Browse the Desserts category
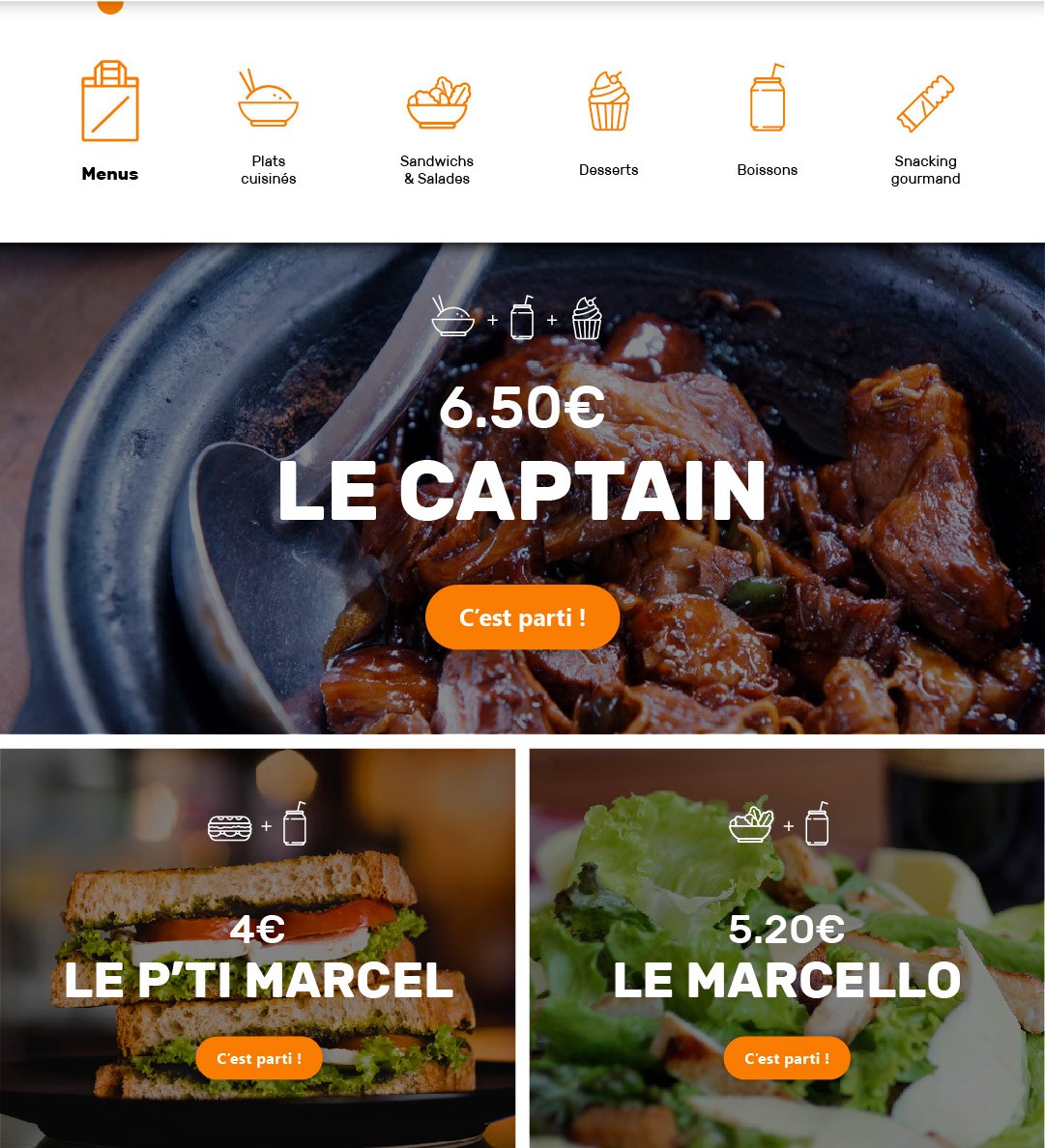Image resolution: width=1045 pixels, height=1148 pixels. 609,122
